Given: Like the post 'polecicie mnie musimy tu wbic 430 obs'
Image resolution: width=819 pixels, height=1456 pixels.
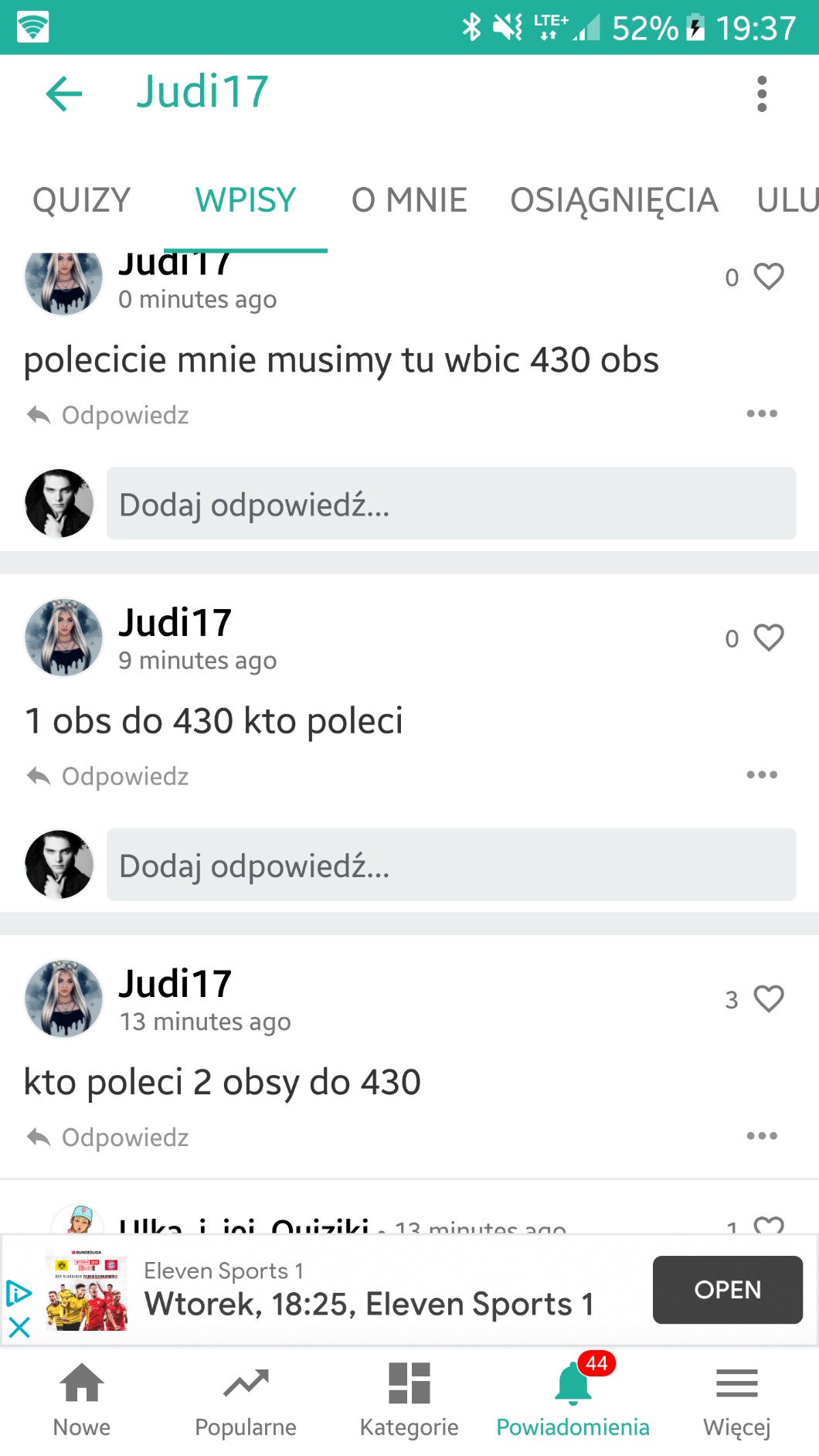Looking at the screenshot, I should click(768, 277).
